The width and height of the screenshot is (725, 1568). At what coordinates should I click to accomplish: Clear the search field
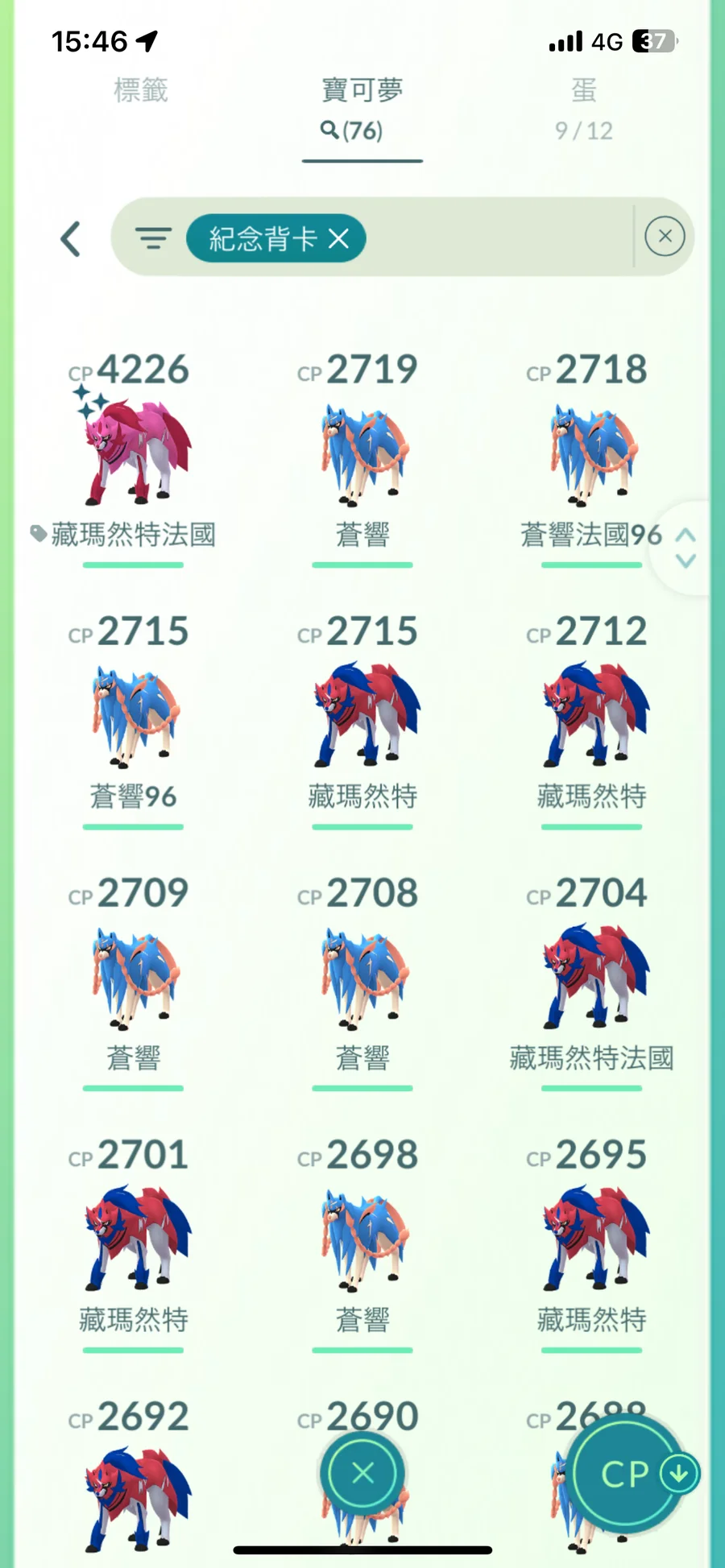[665, 237]
